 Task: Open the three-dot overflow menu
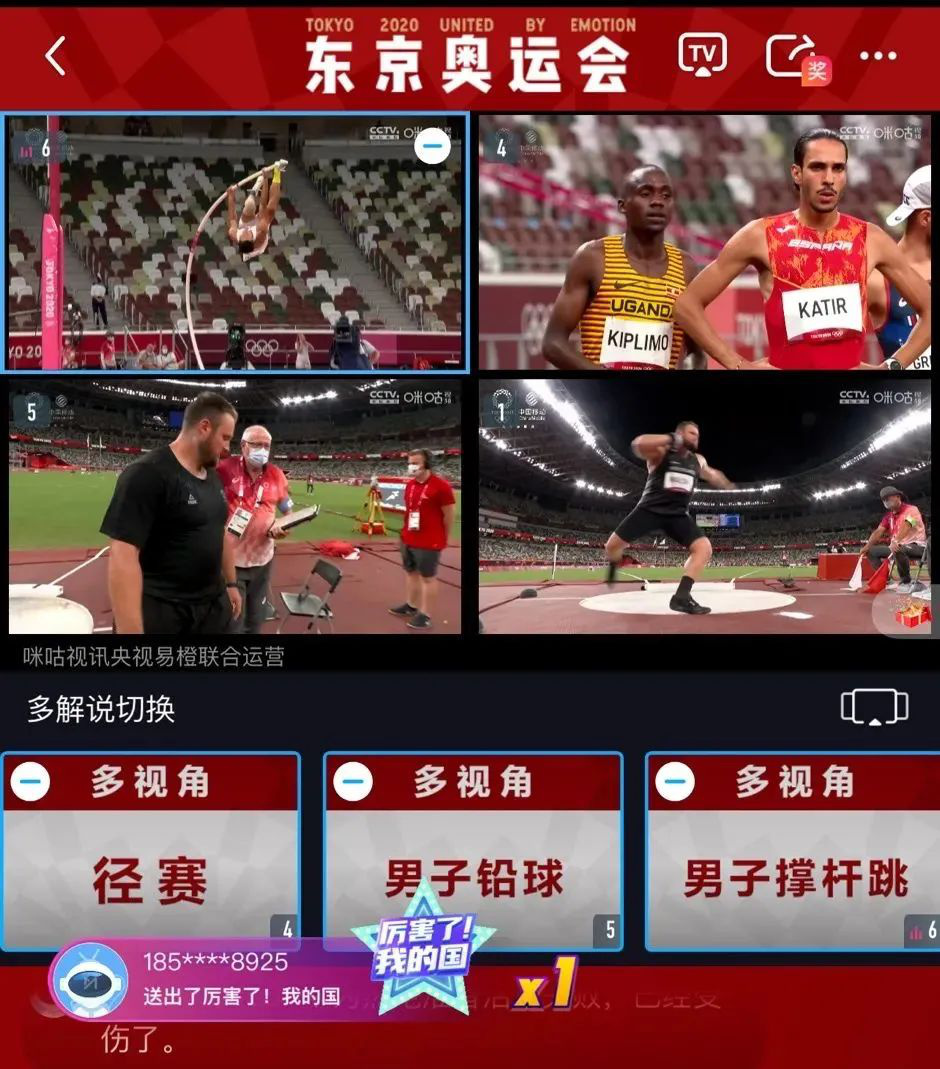coord(878,56)
